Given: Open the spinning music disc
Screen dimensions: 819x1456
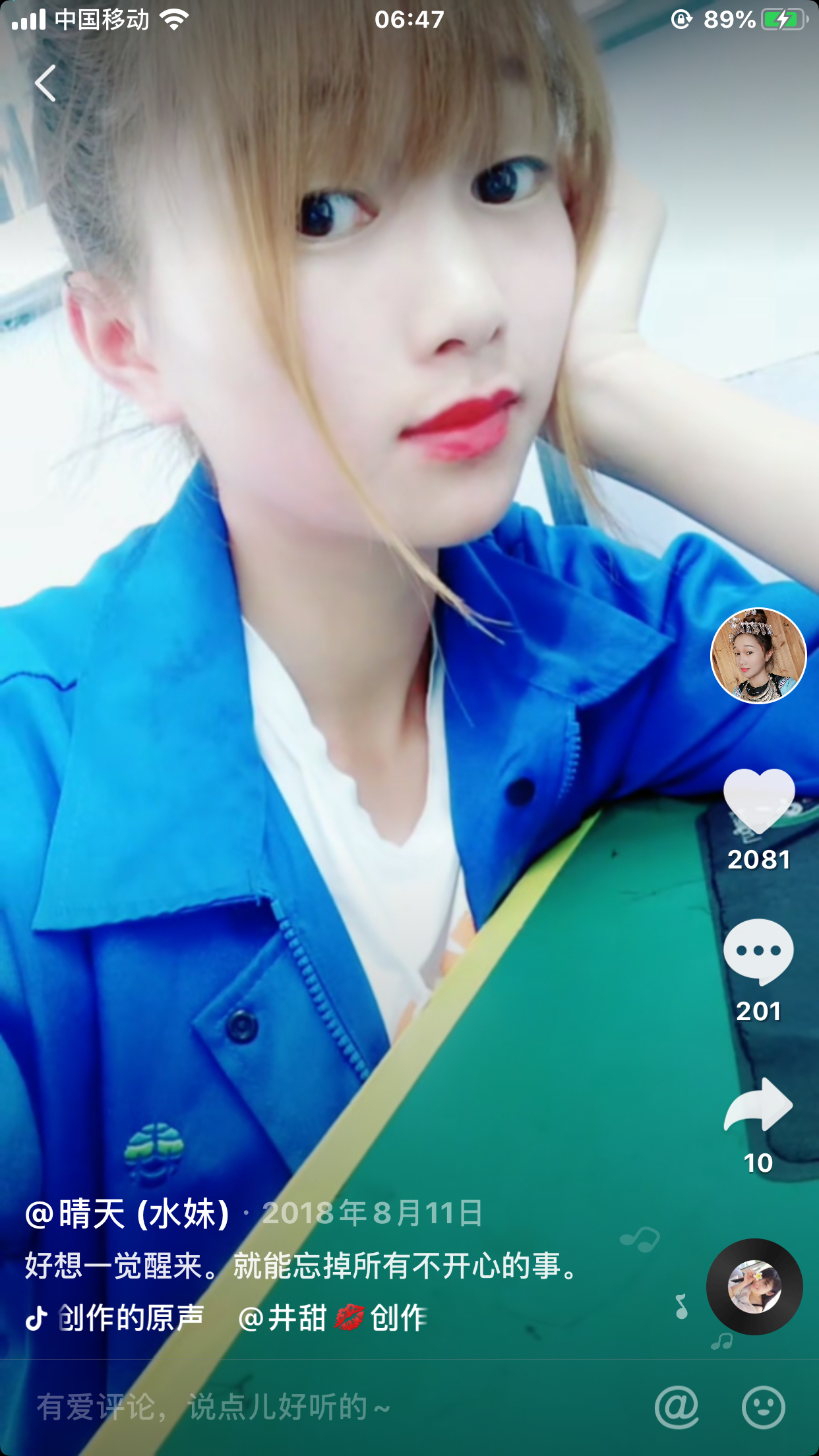Looking at the screenshot, I should point(754,1287).
